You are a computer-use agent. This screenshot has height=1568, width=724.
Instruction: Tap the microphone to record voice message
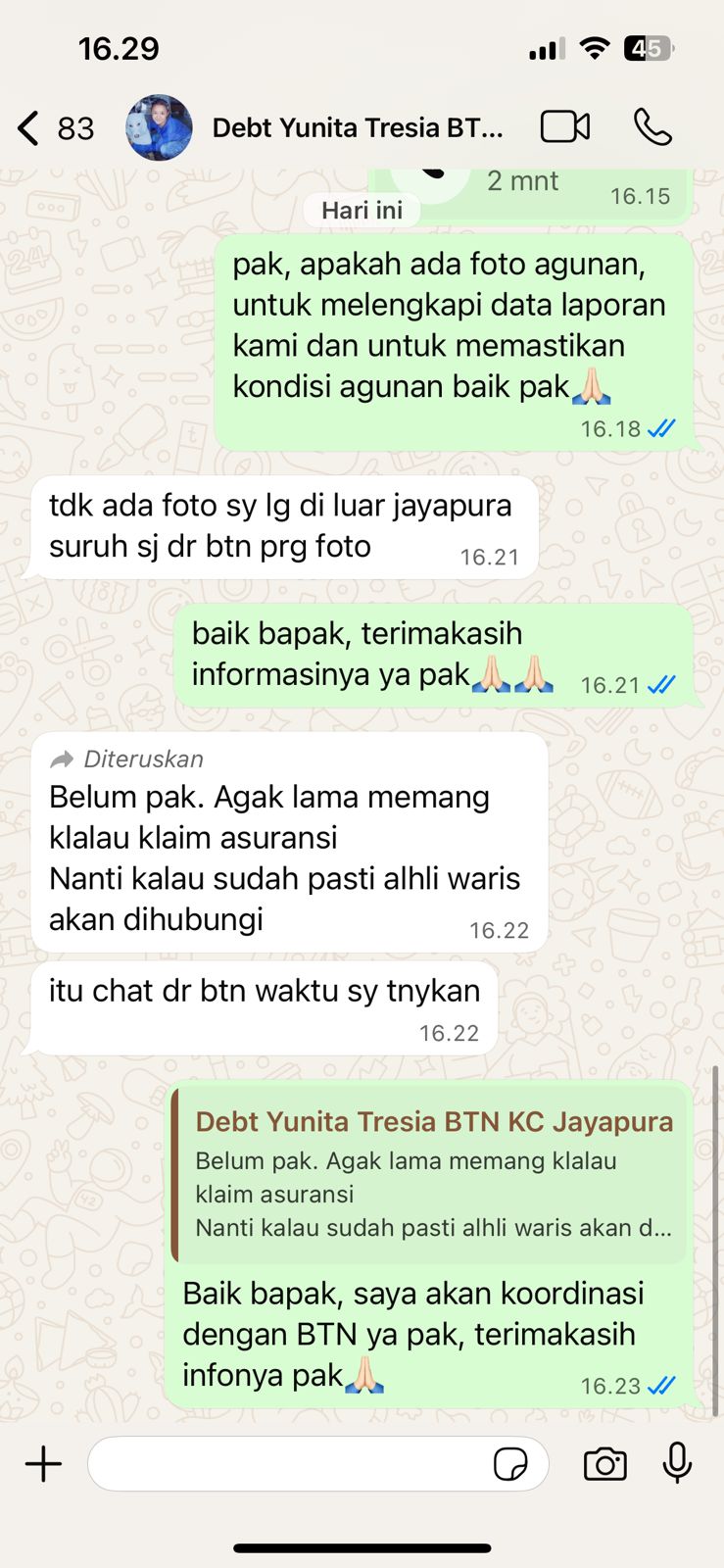677,1464
